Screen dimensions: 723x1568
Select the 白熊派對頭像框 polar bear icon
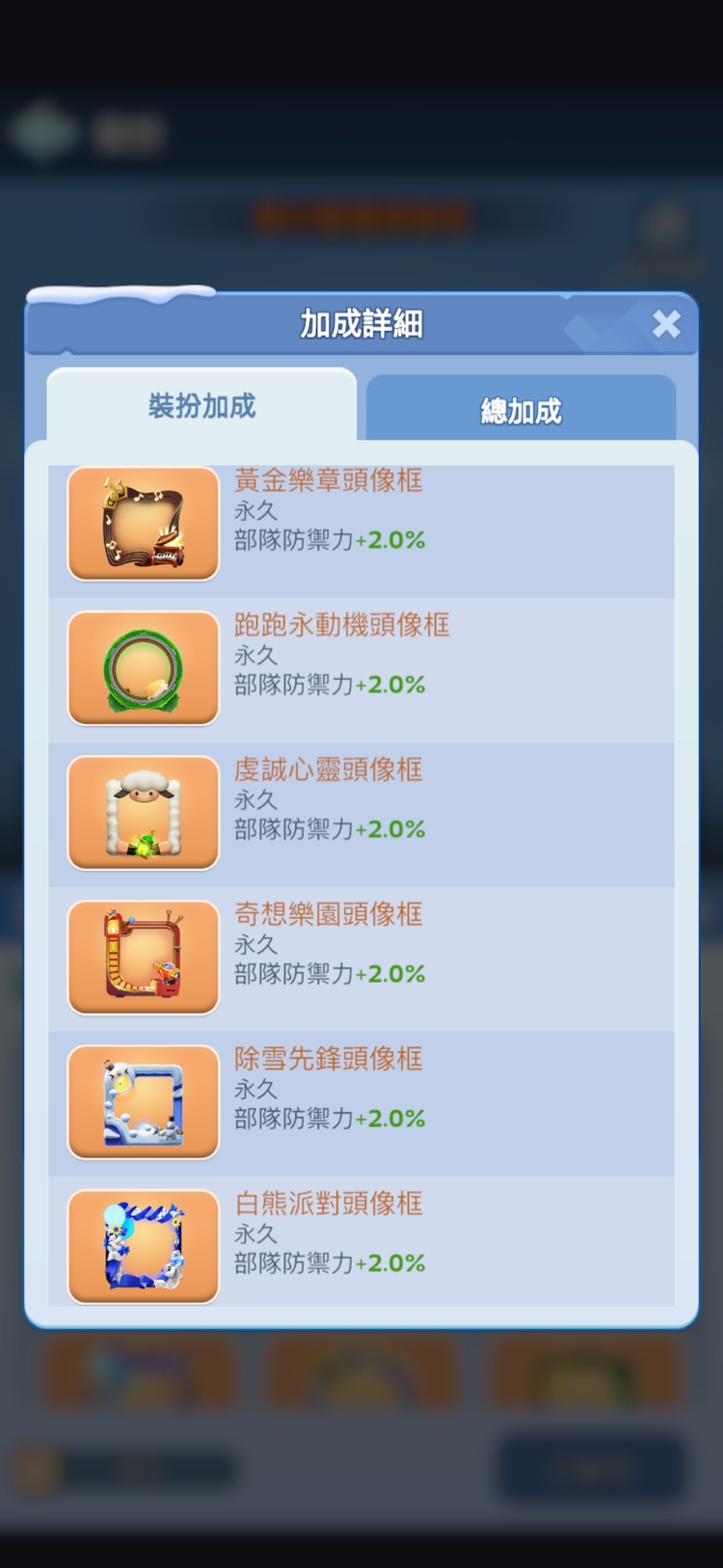[142, 1247]
